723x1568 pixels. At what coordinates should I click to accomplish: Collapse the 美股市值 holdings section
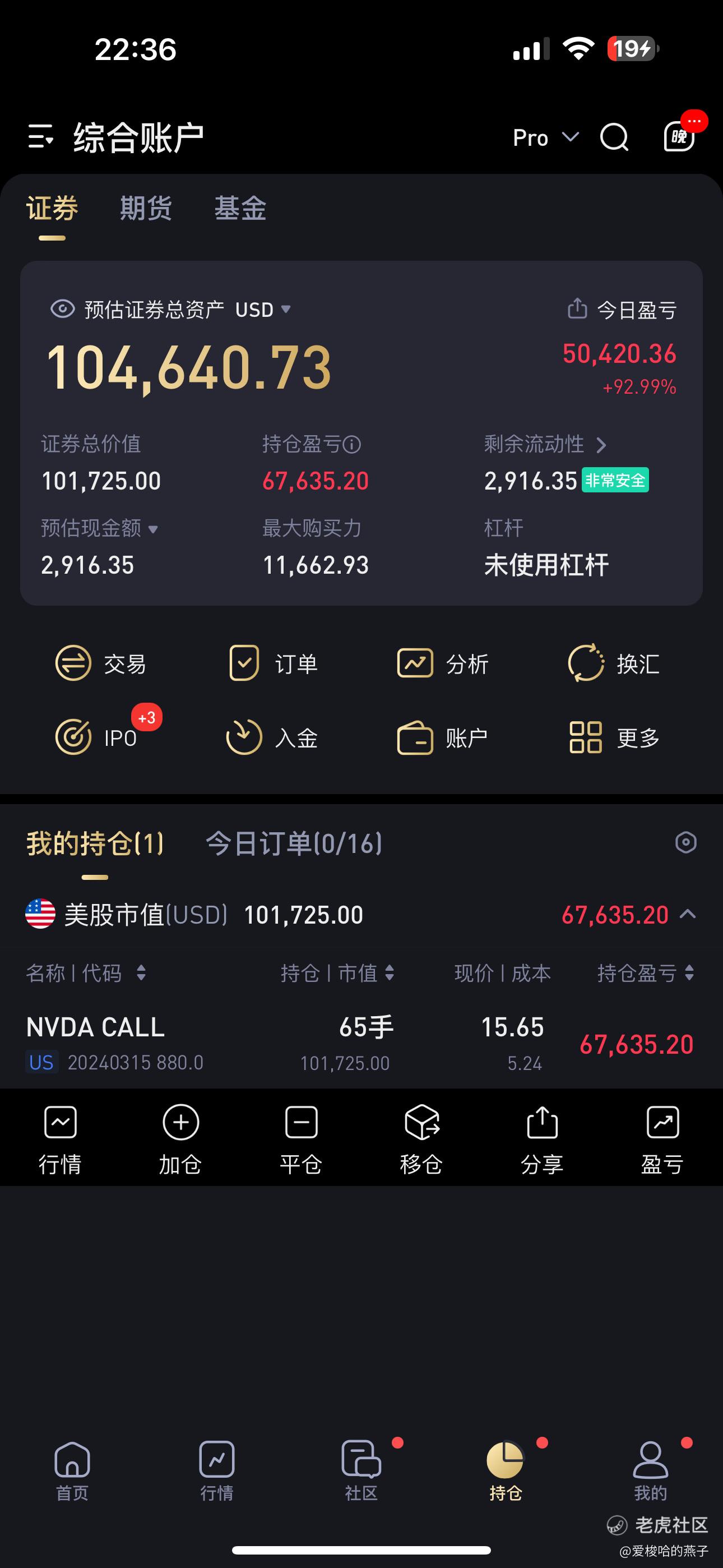point(688,914)
